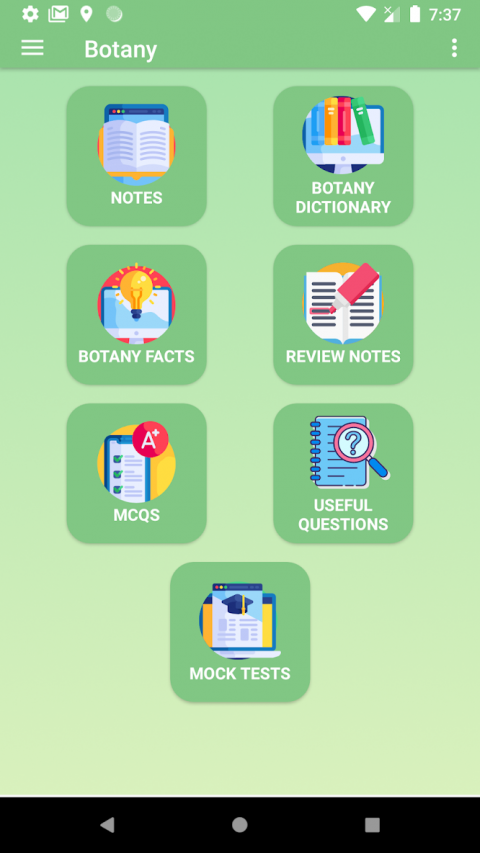This screenshot has height=853, width=480.
Task: Open the hamburger drawer menu
Action: point(32,48)
